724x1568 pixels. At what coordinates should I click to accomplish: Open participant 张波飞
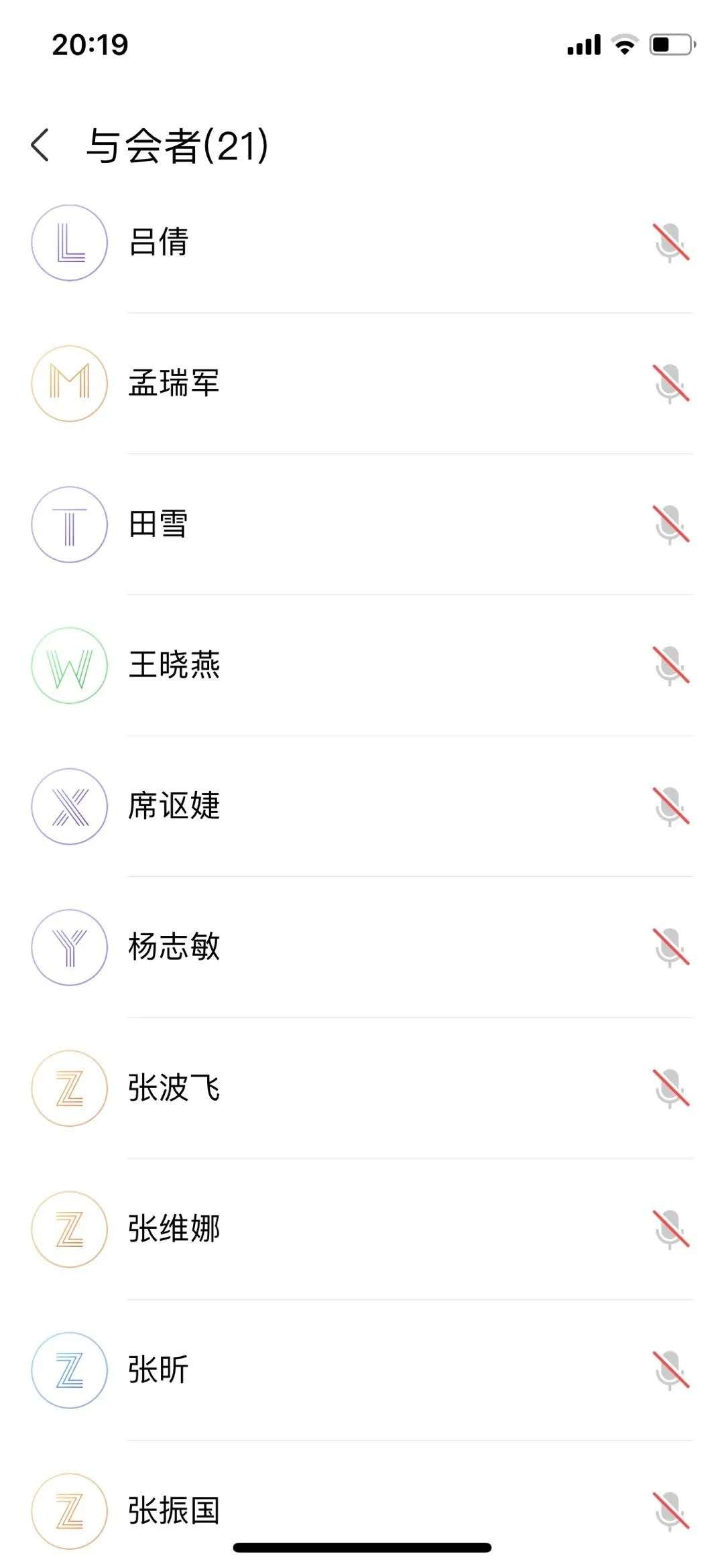point(174,1088)
